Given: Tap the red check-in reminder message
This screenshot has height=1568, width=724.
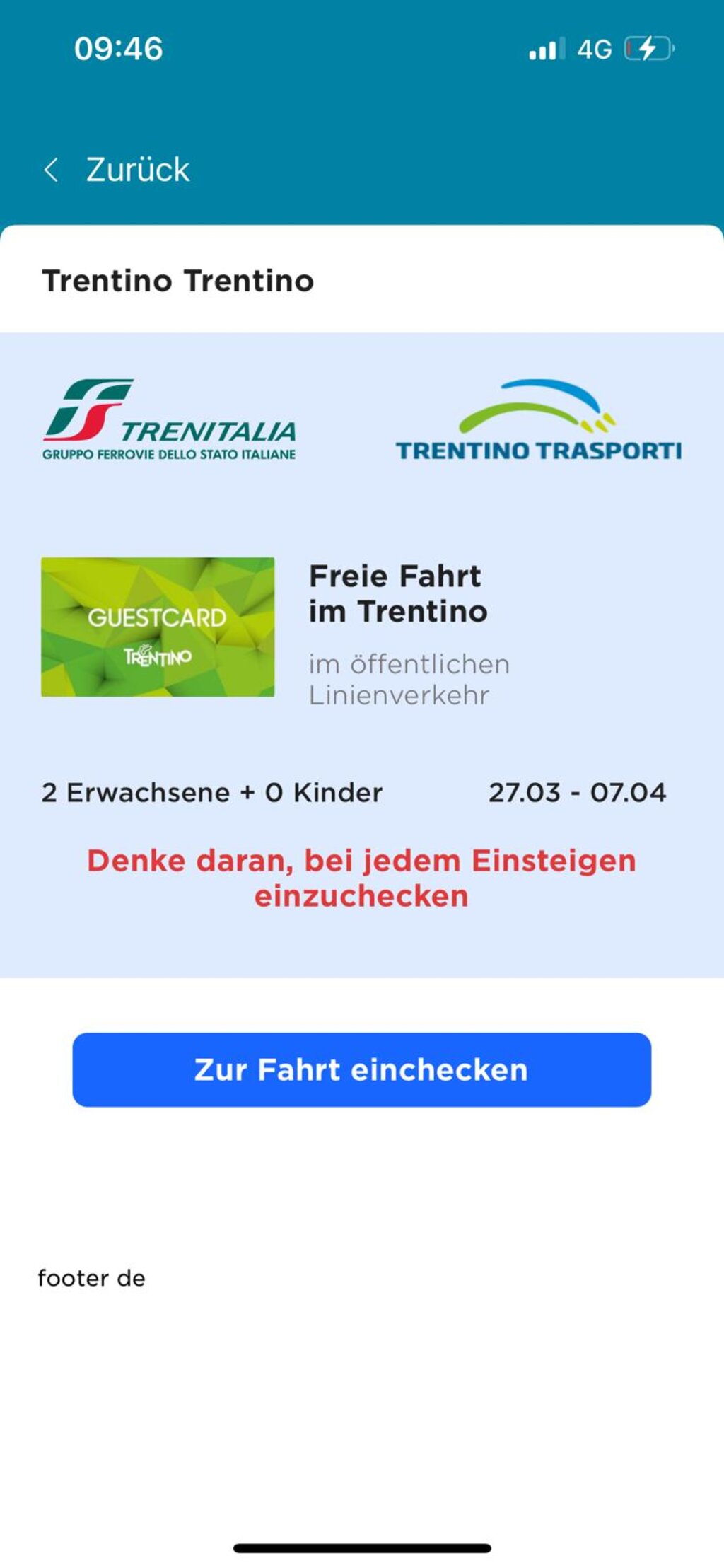Looking at the screenshot, I should (361, 879).
